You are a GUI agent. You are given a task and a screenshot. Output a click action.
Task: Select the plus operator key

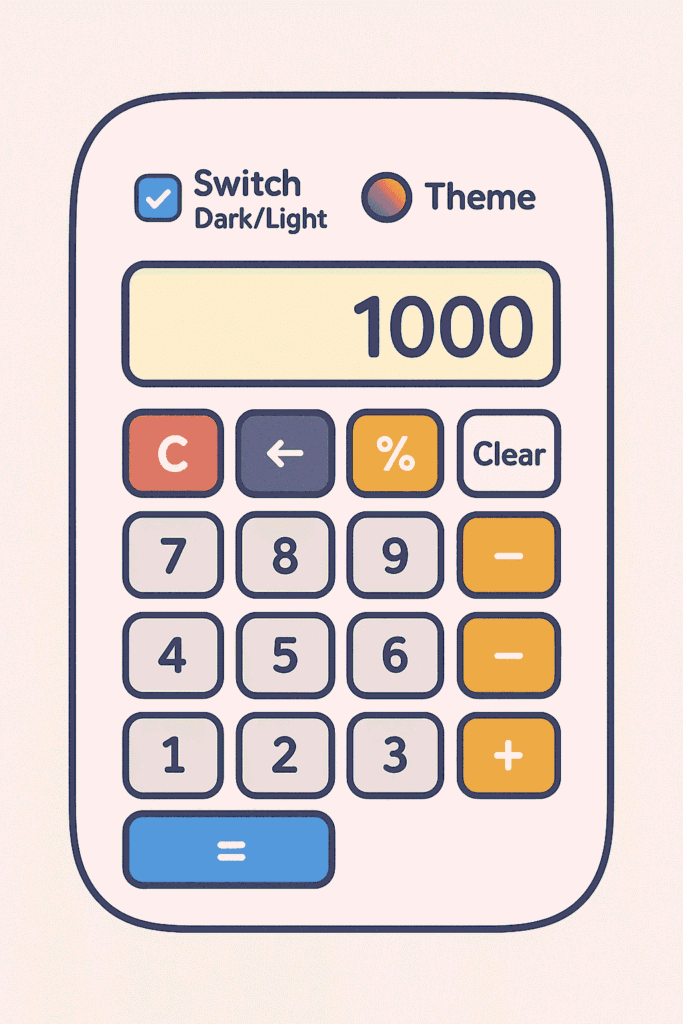(509, 755)
